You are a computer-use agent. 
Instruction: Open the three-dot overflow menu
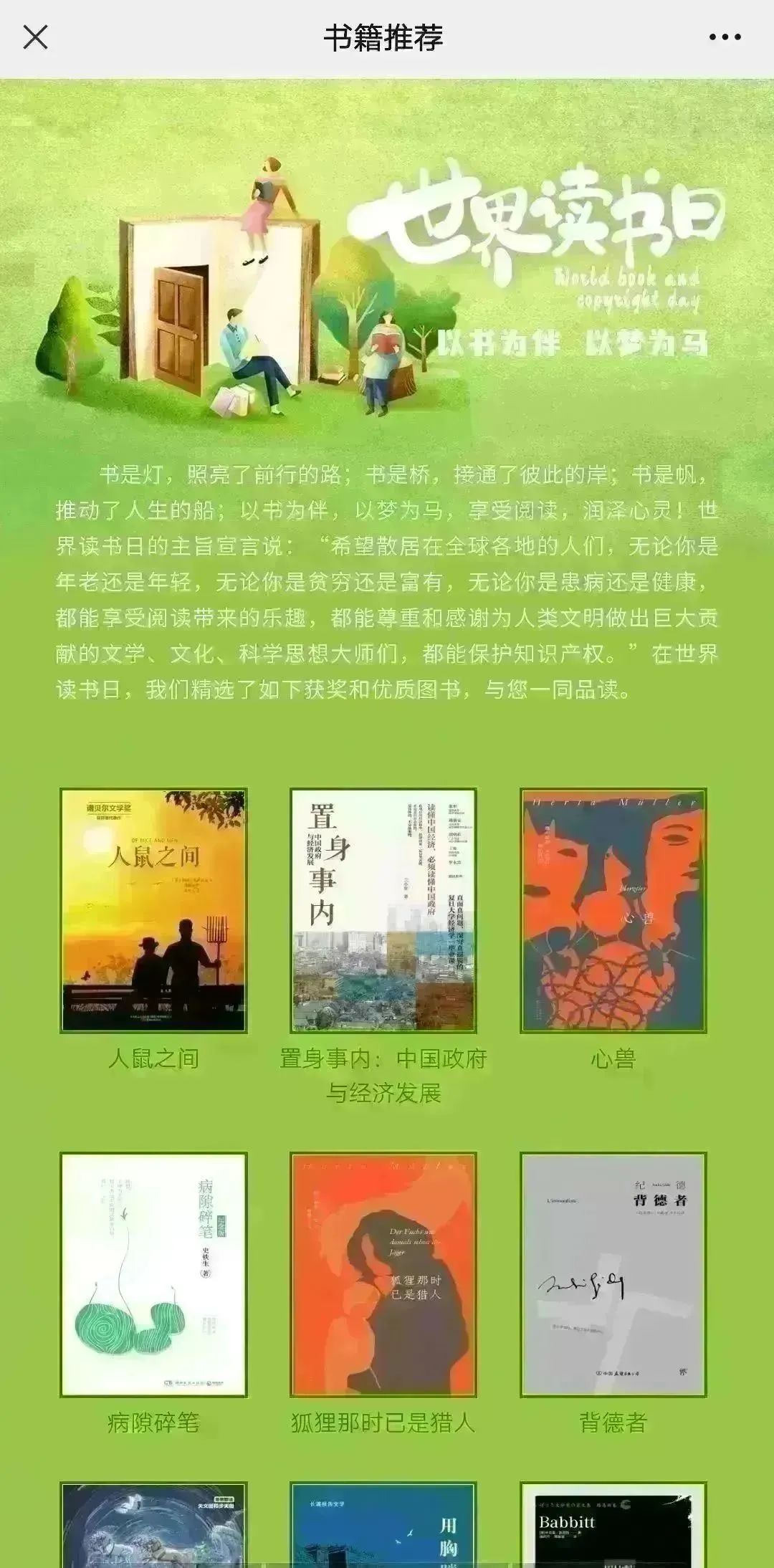[725, 37]
